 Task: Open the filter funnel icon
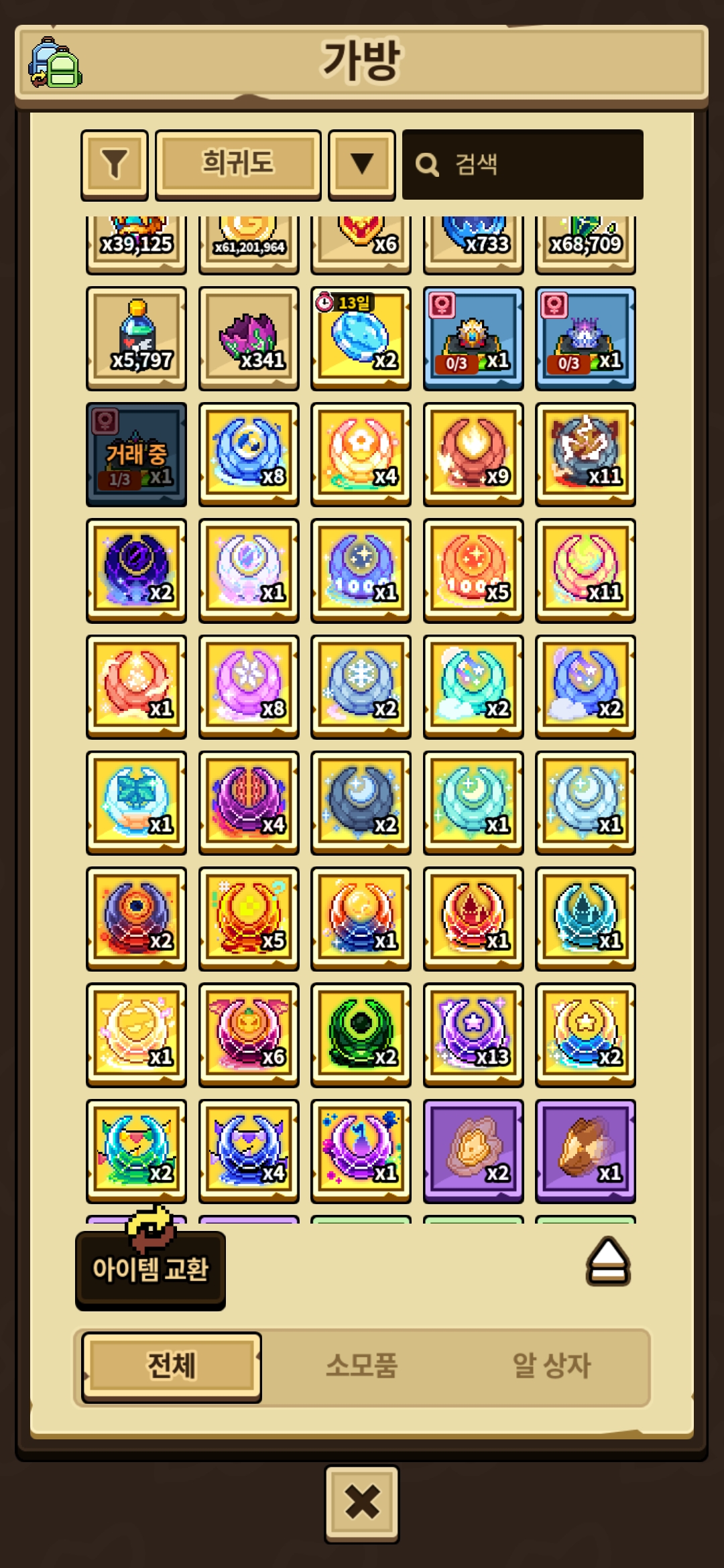point(114,164)
